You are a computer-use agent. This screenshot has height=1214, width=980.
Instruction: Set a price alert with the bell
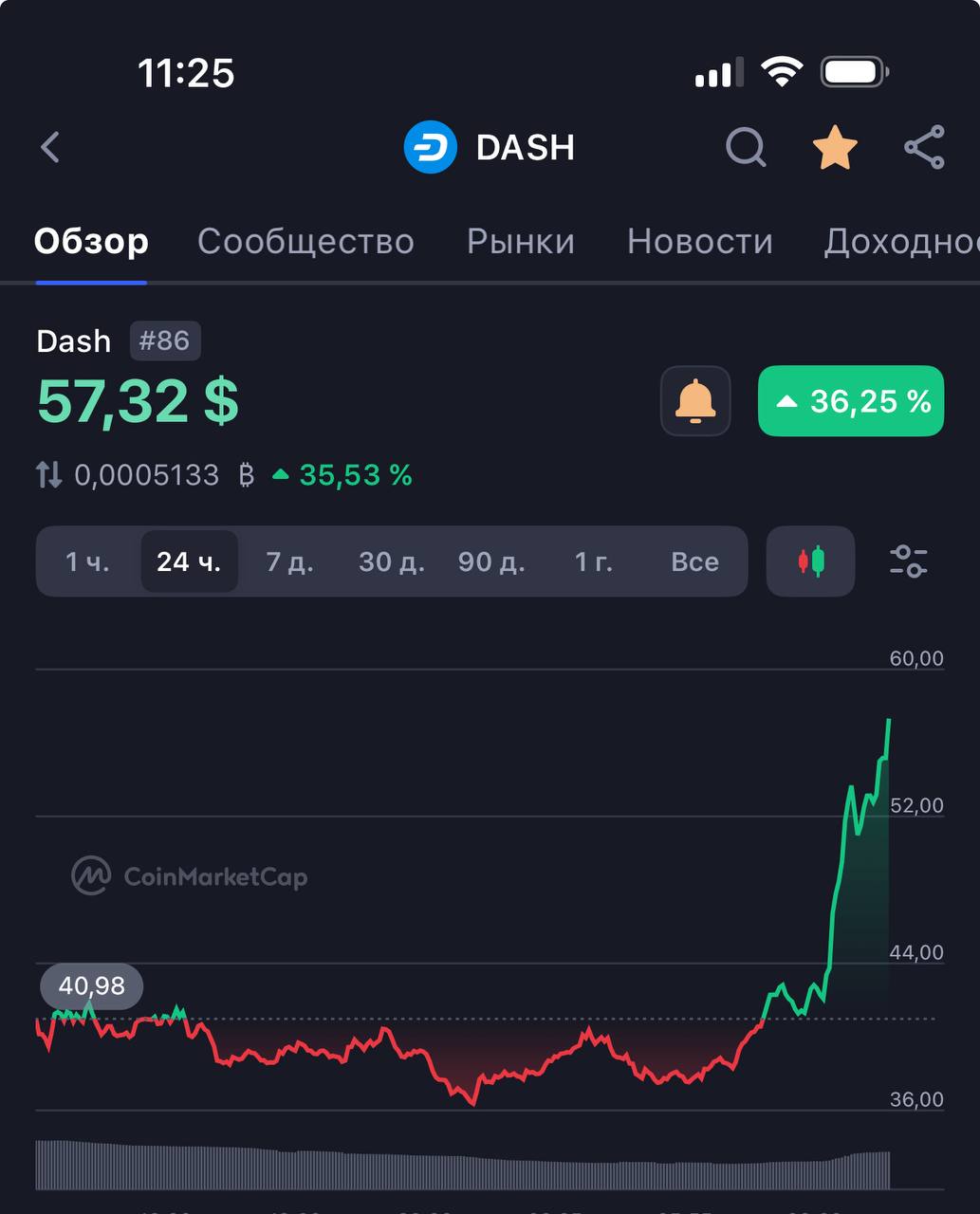pyautogui.click(x=695, y=401)
